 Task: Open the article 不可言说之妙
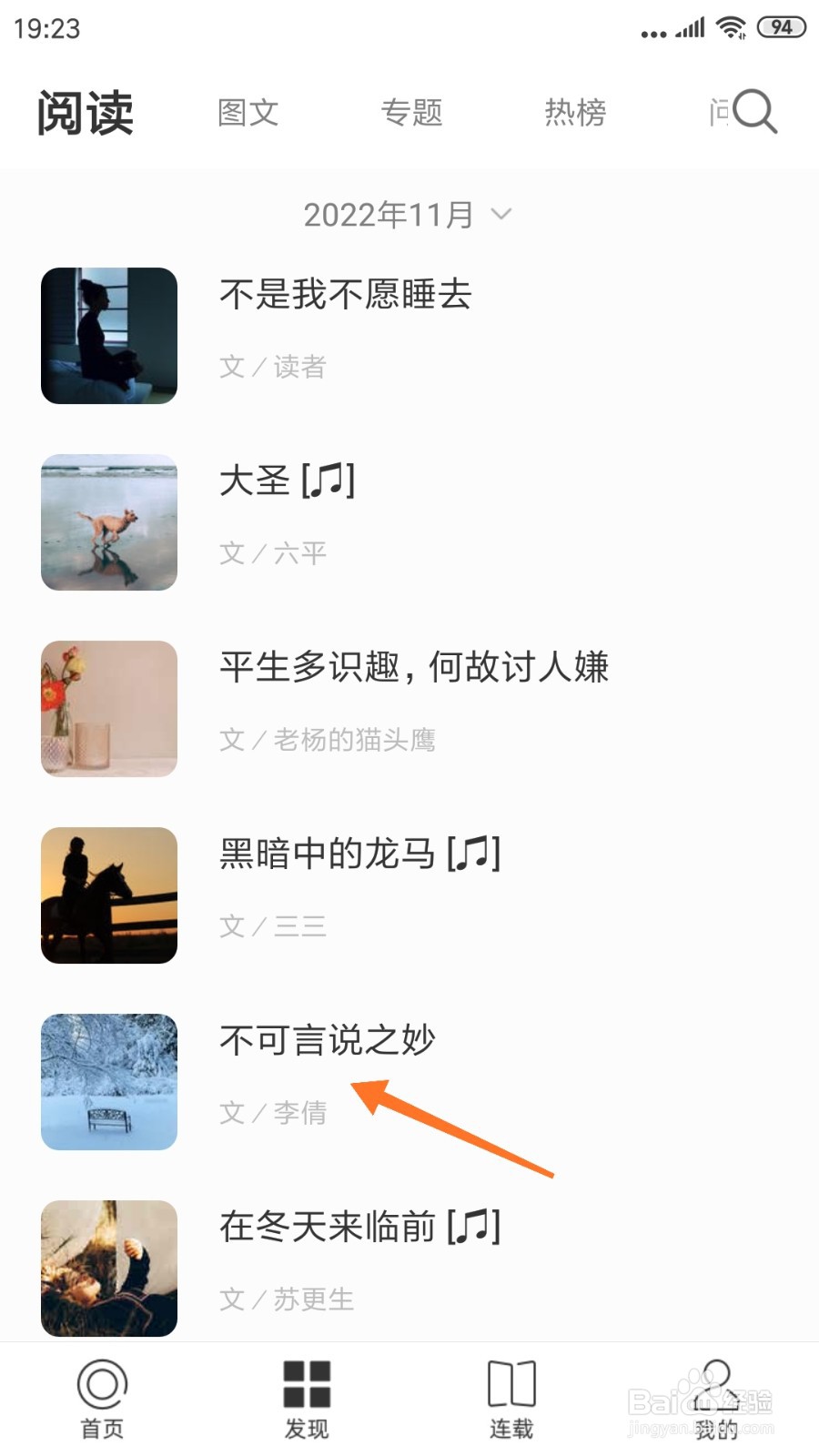tap(328, 1040)
